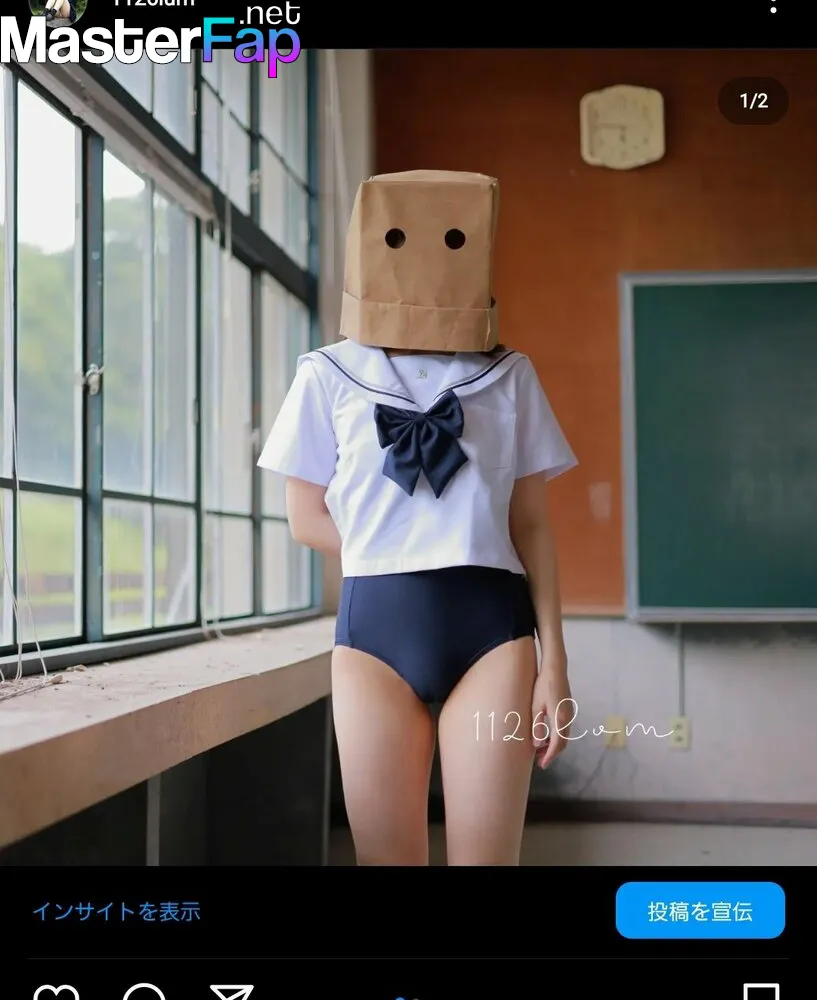Screen dimensions: 817x1000
Task: Share the post with the paper plane icon
Action: (x=231, y=992)
